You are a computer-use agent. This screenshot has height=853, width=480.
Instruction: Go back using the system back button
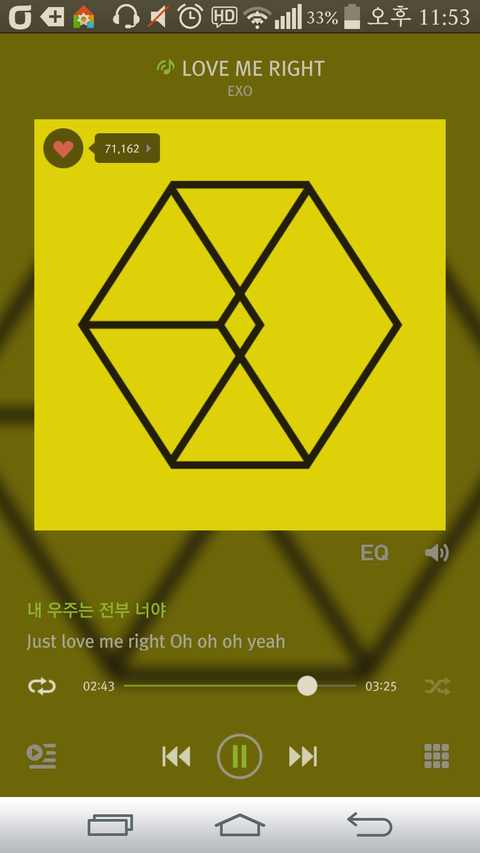pos(370,825)
